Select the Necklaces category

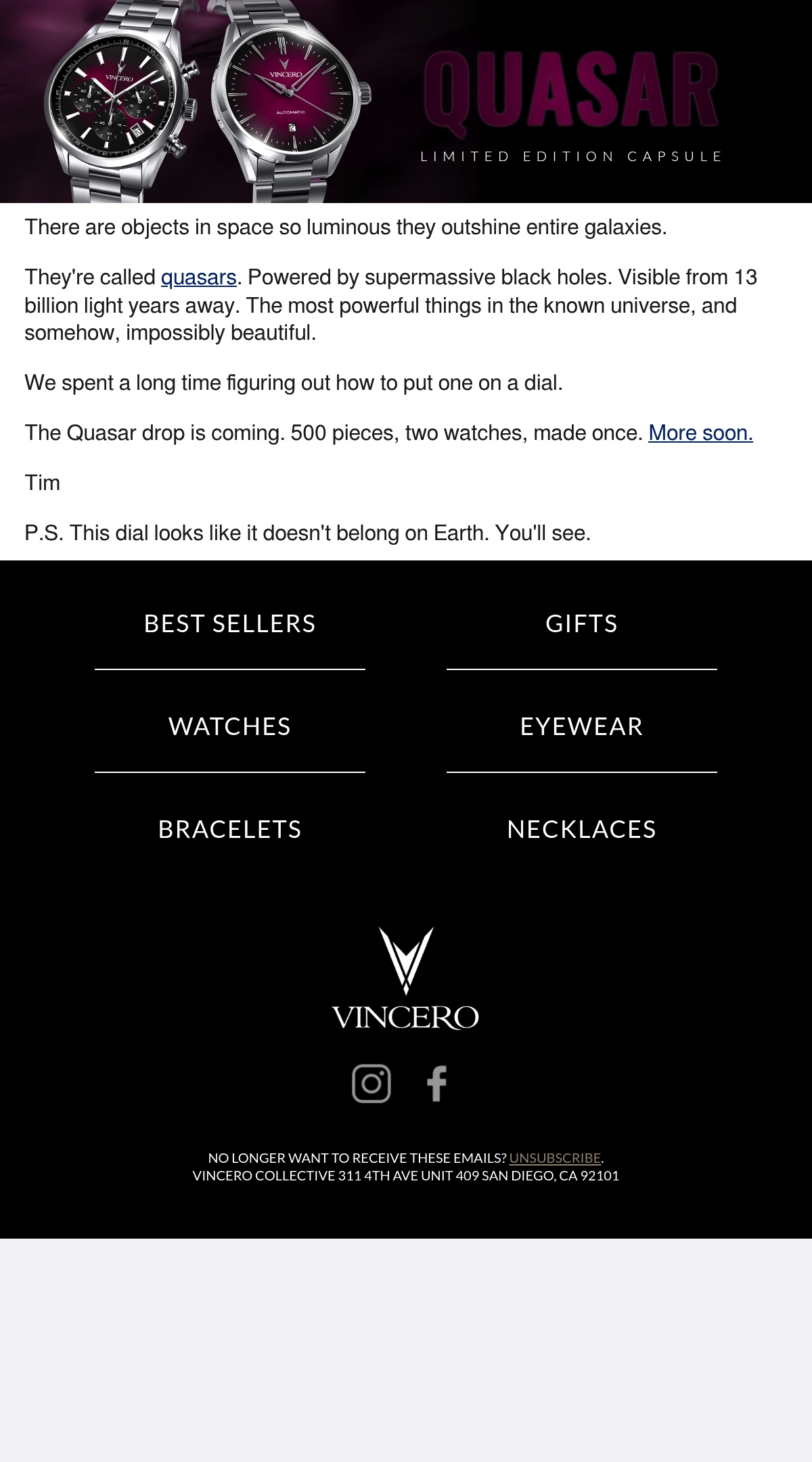click(x=582, y=829)
